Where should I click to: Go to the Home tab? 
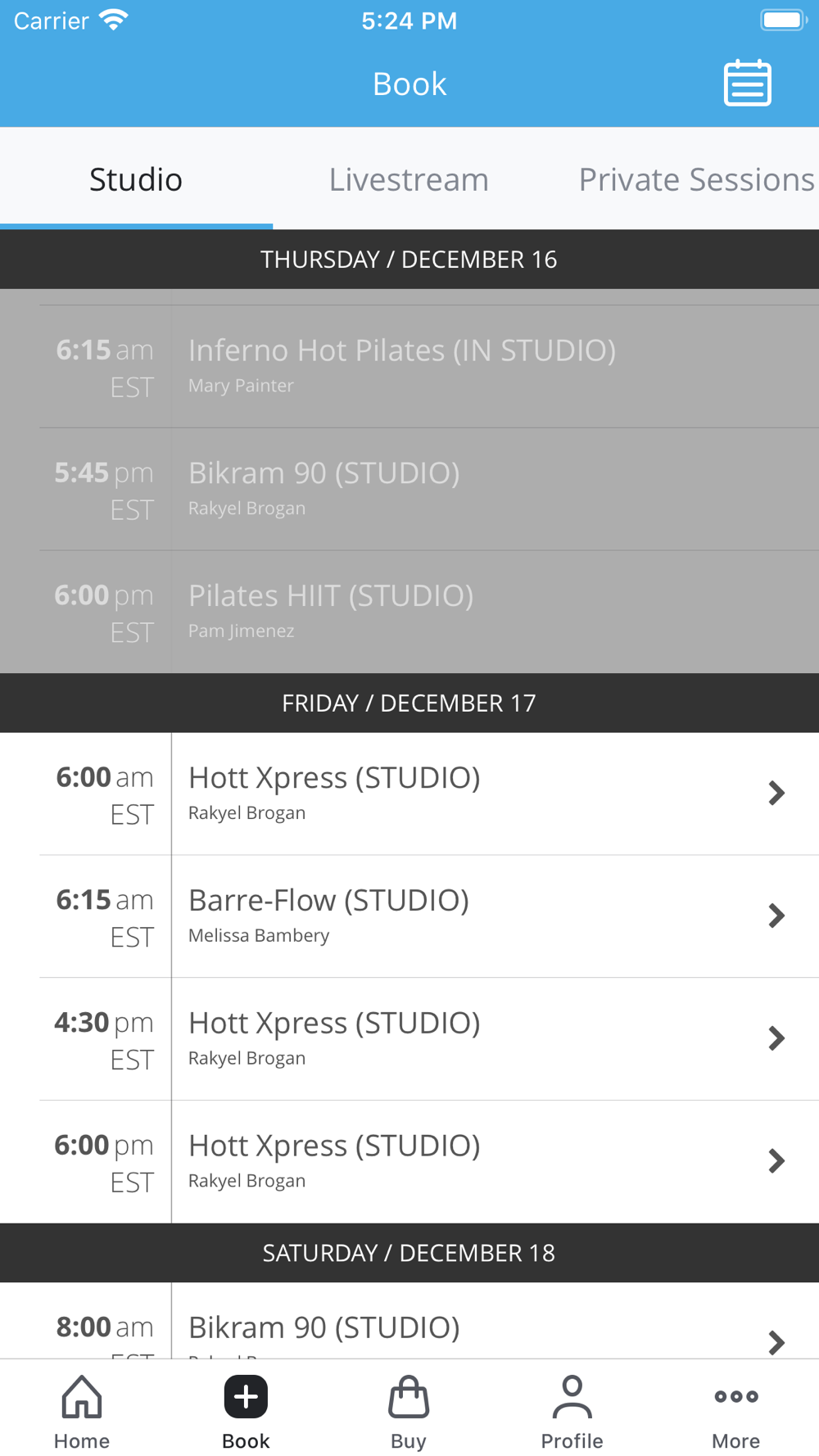[x=82, y=1412]
